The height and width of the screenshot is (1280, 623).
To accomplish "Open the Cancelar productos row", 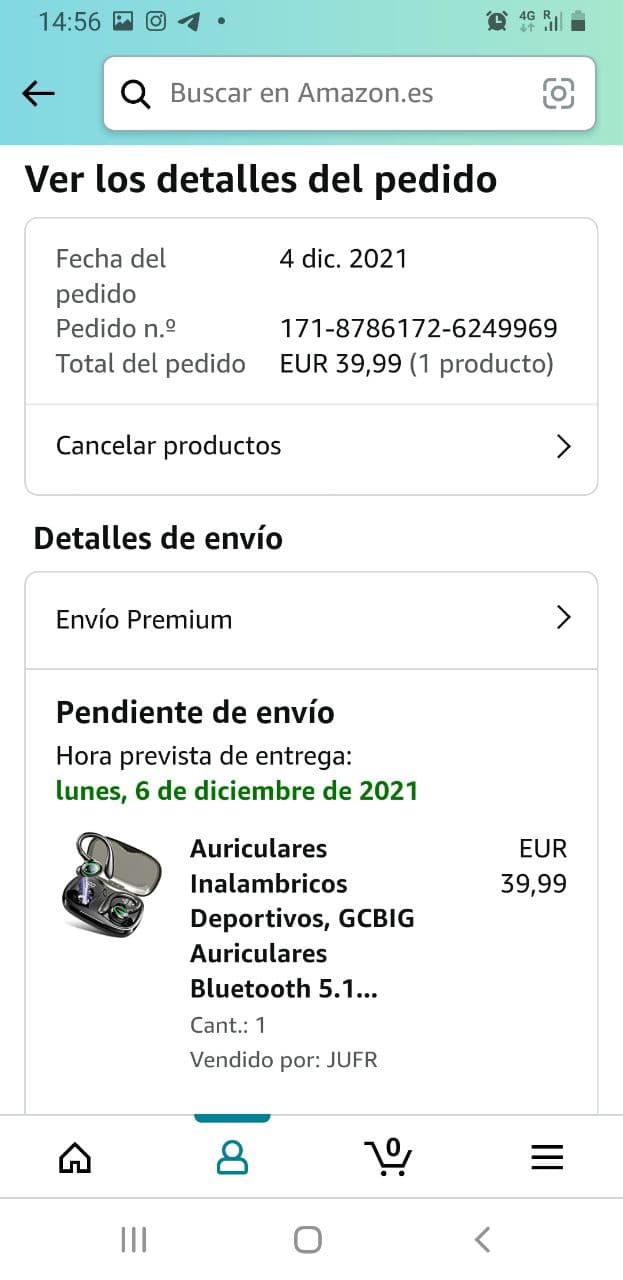I will click(311, 446).
